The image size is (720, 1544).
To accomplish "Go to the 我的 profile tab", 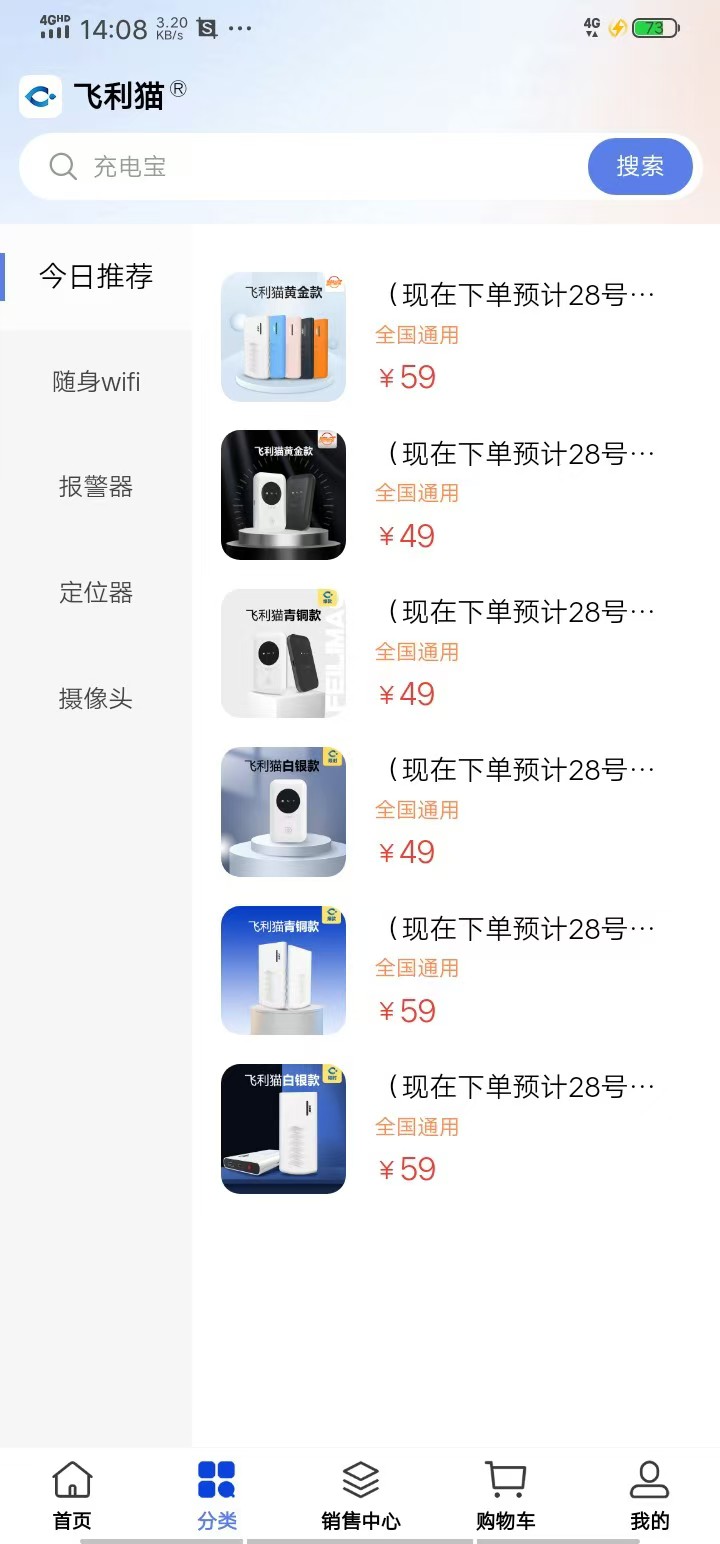I will coord(649,1496).
